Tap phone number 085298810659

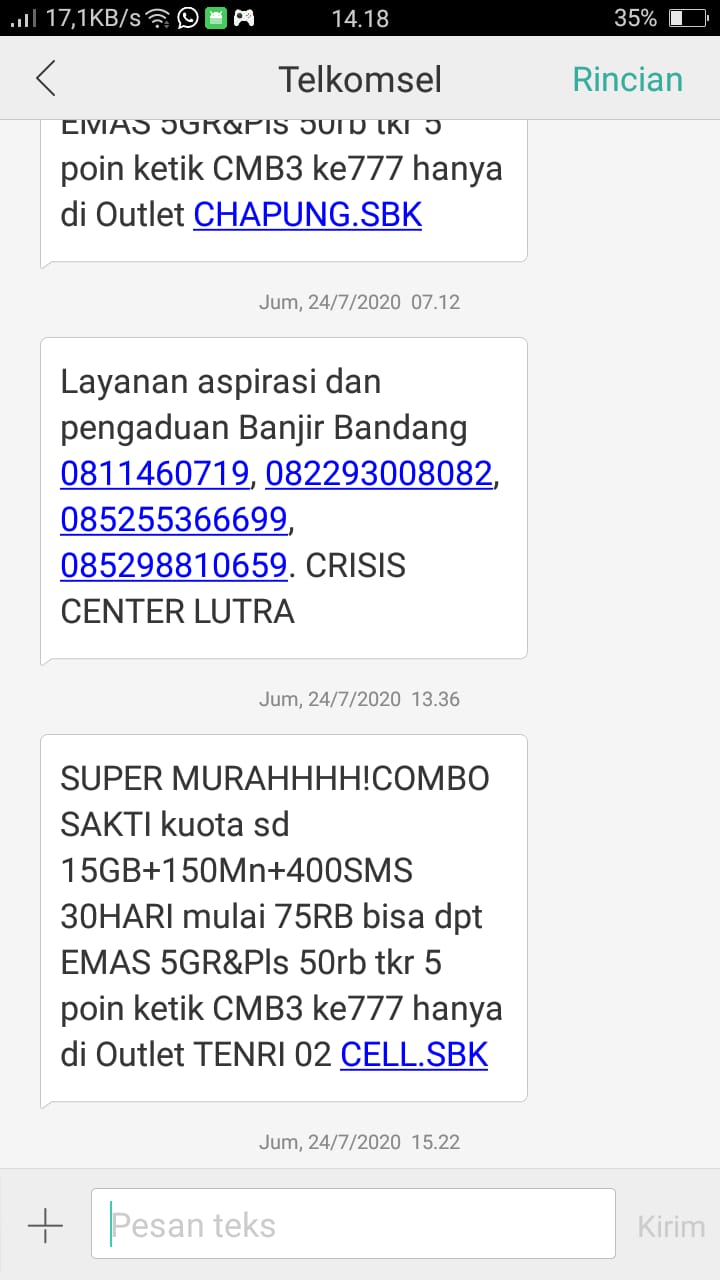(174, 566)
